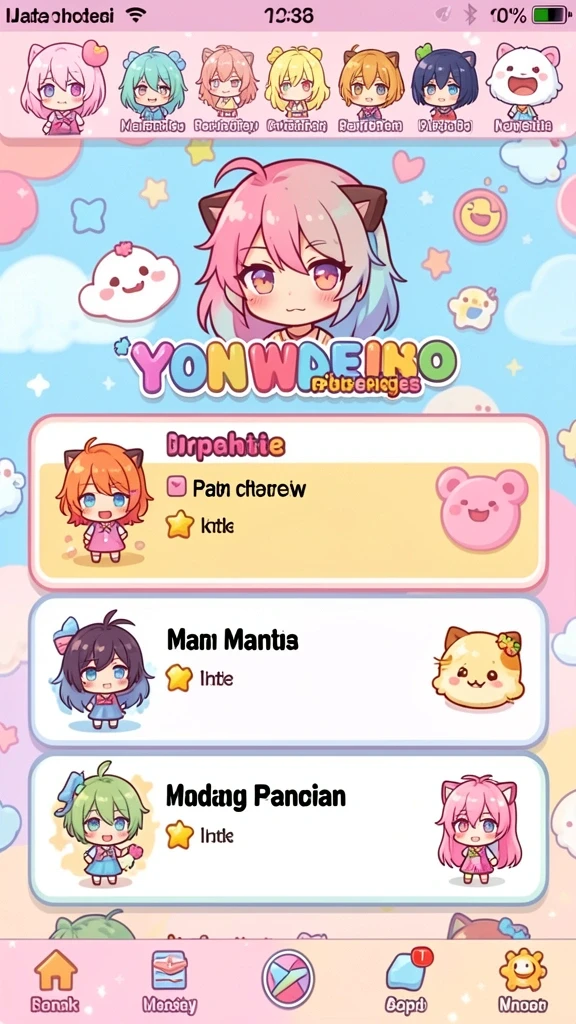Select the pink-haired character avatar in the top row

pos(63,88)
